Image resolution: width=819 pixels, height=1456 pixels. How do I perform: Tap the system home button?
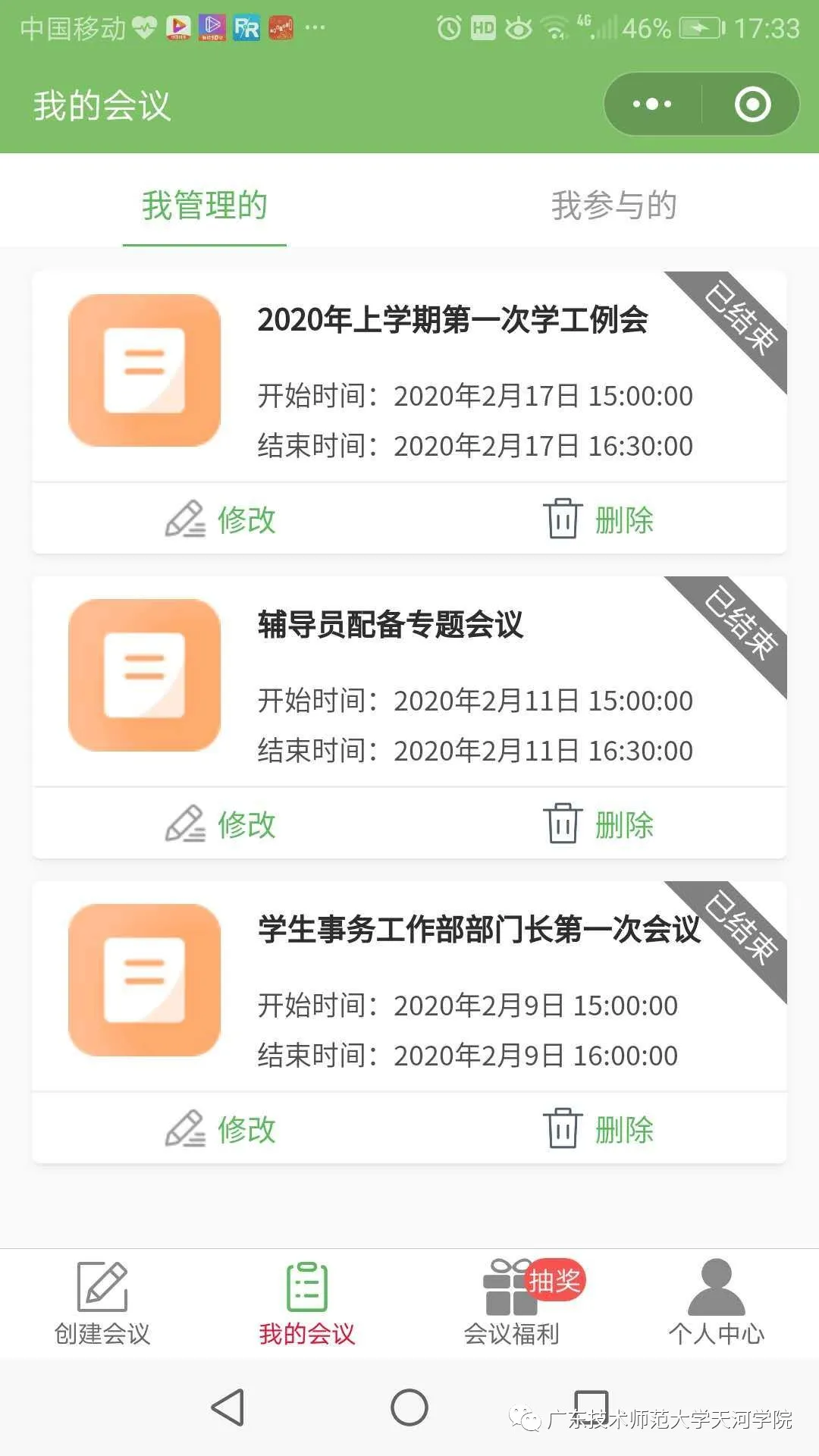click(409, 1407)
